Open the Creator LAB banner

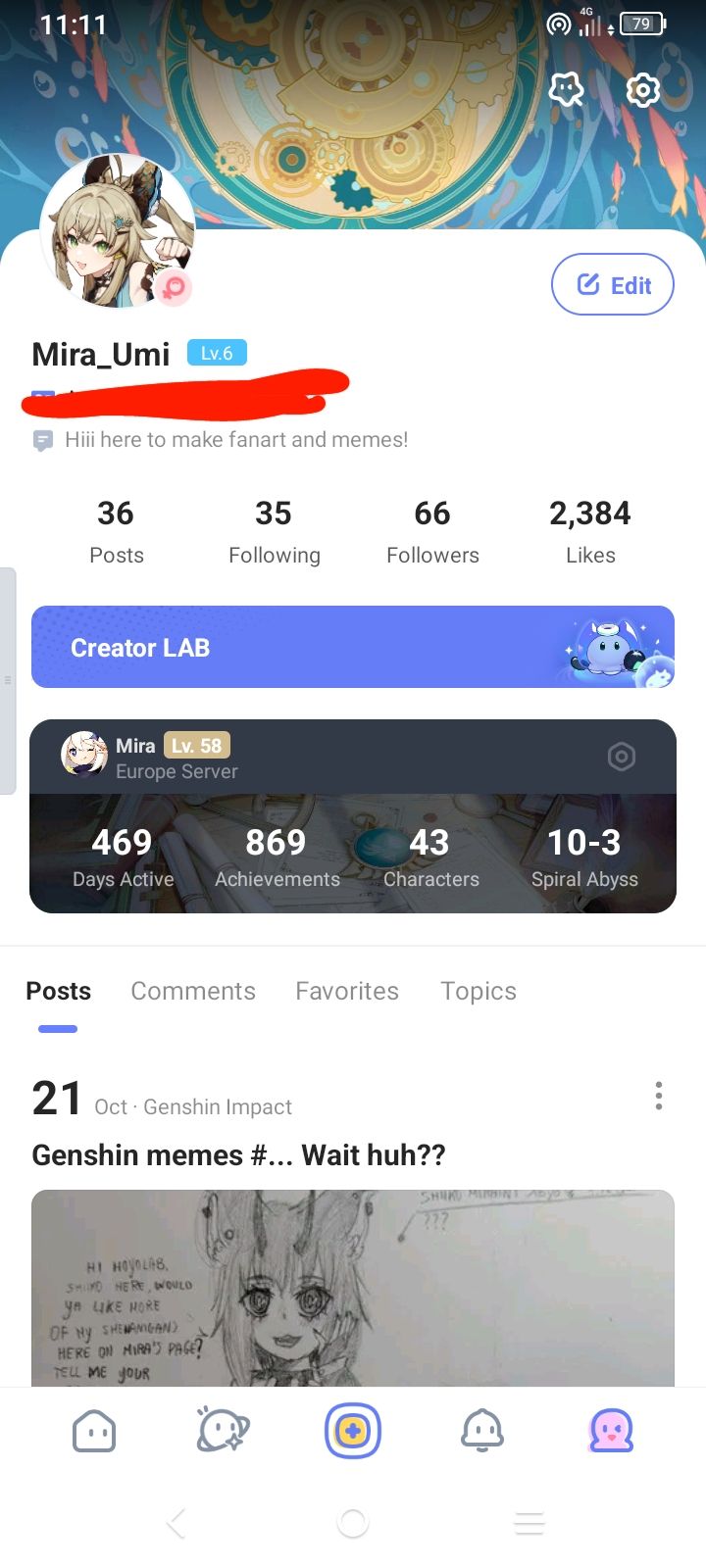353,647
